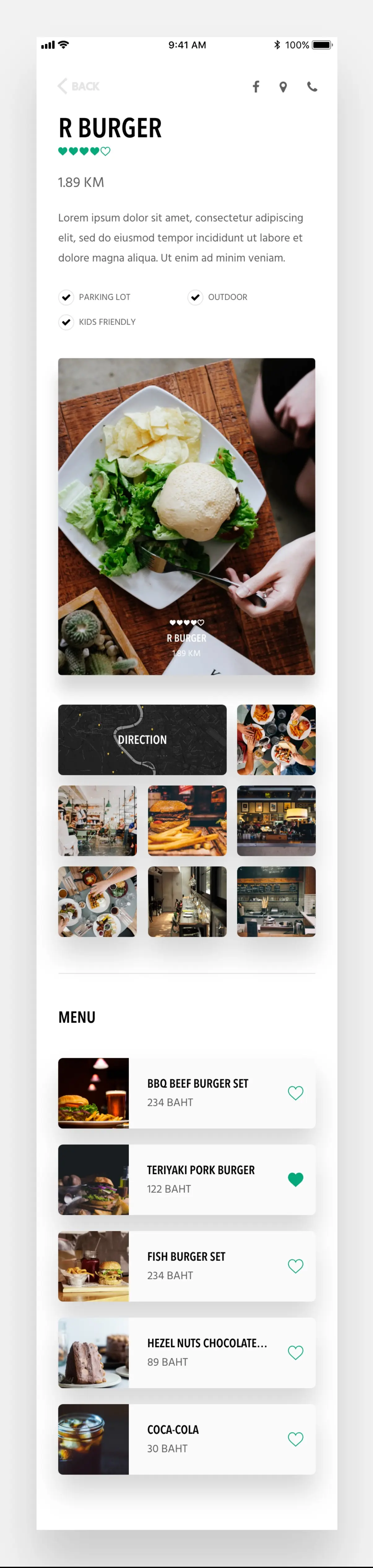View the waffles and plates photo
This screenshot has width=373, height=1568.
tap(98, 901)
